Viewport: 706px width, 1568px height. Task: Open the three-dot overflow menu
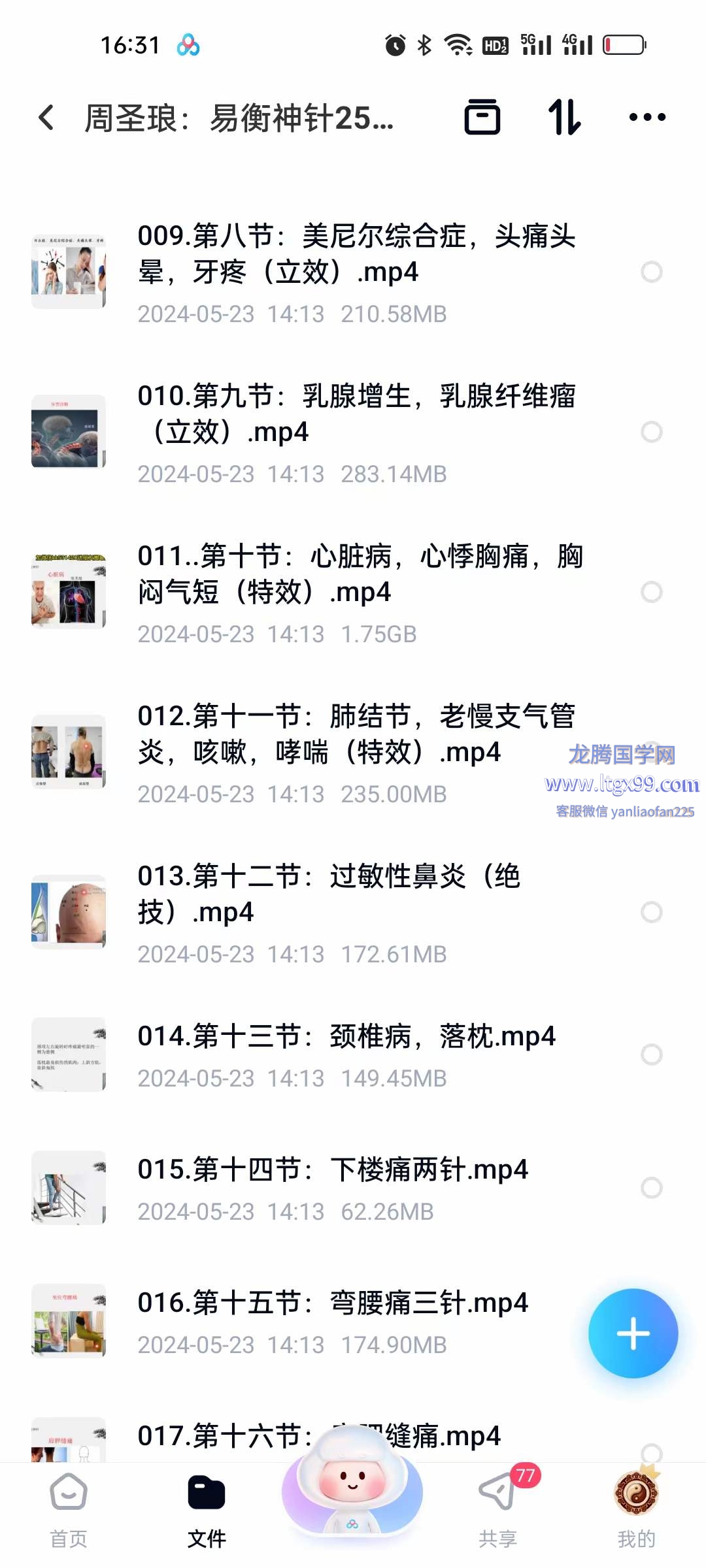tap(647, 118)
